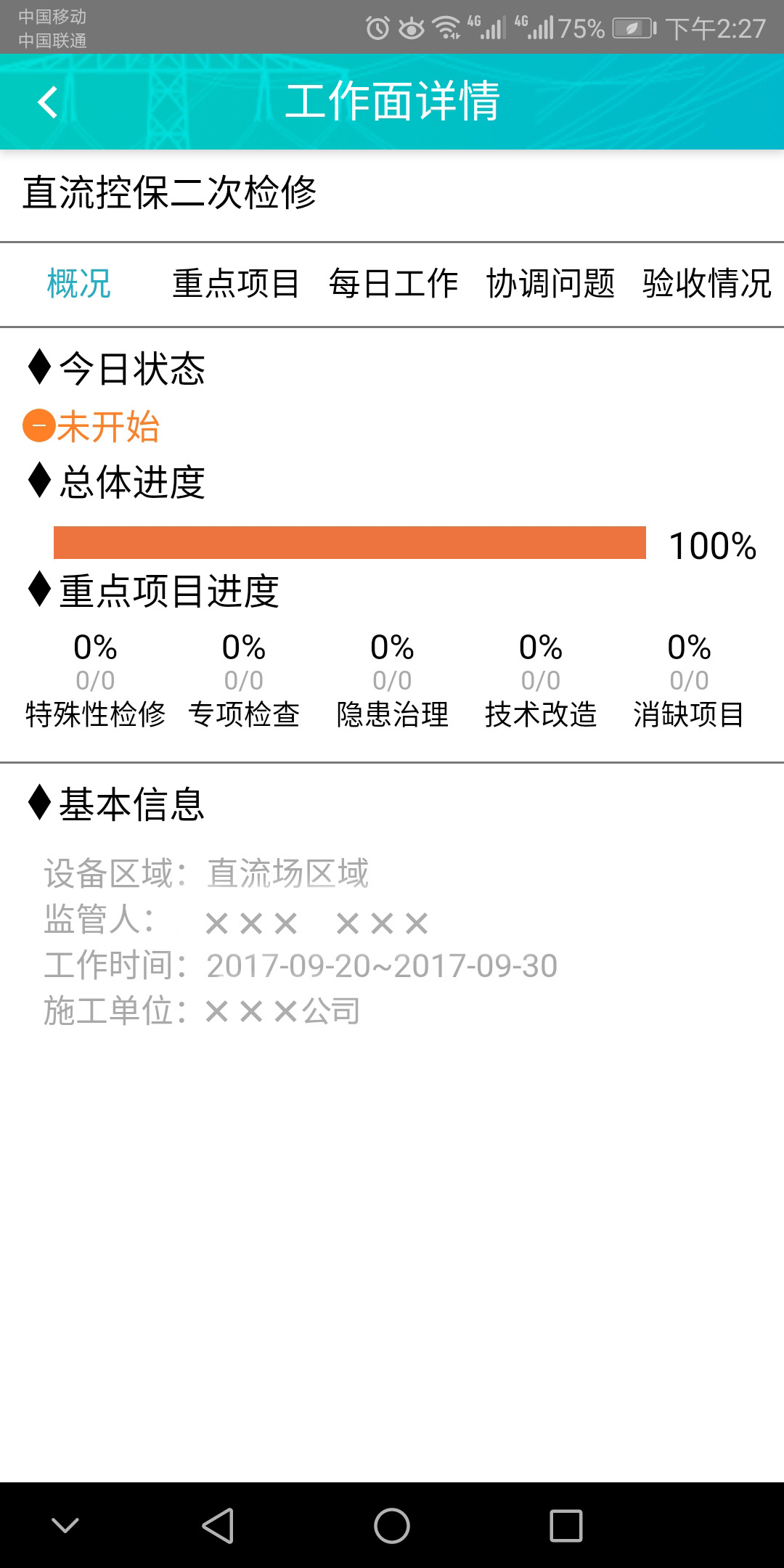784x1568 pixels.
Task: Switch to the 协调问题 tab
Action: (x=550, y=283)
